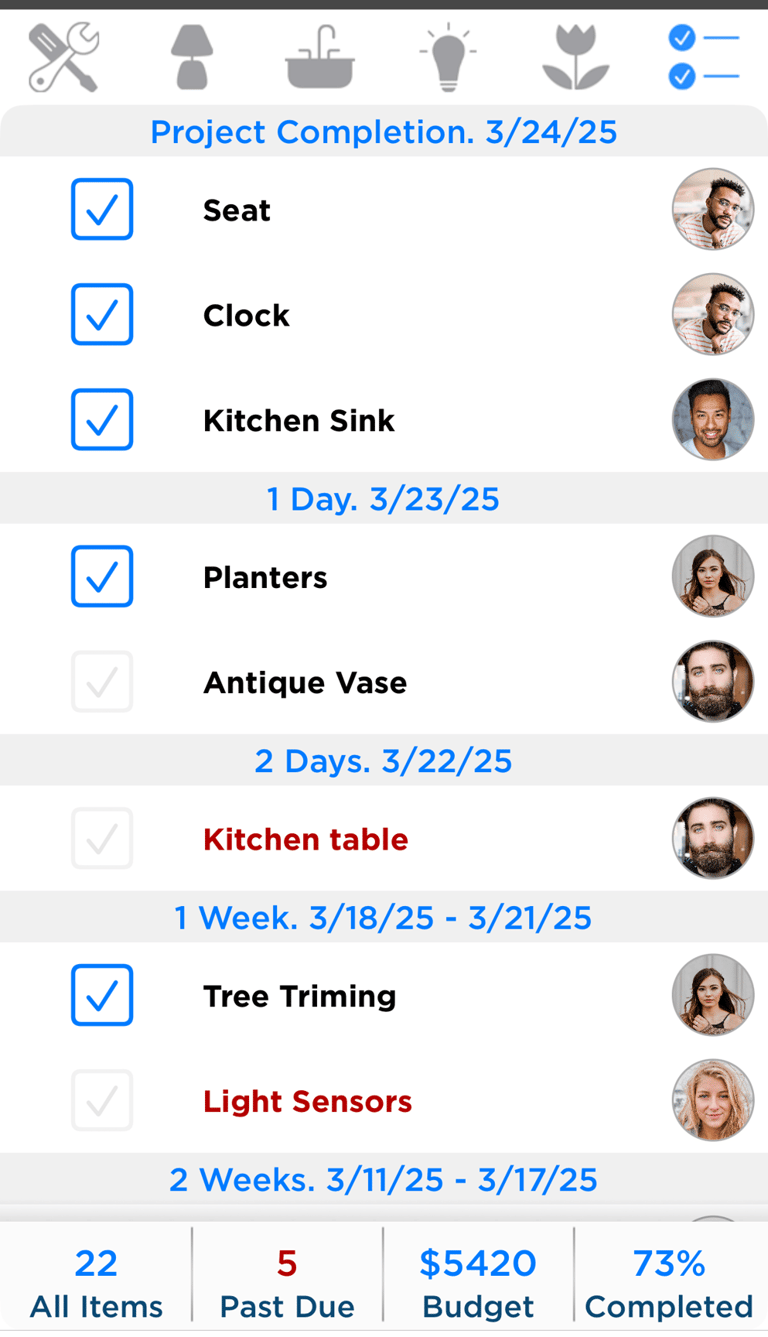Switch to the sink plumbing tab
The image size is (768, 1337).
[x=320, y=58]
